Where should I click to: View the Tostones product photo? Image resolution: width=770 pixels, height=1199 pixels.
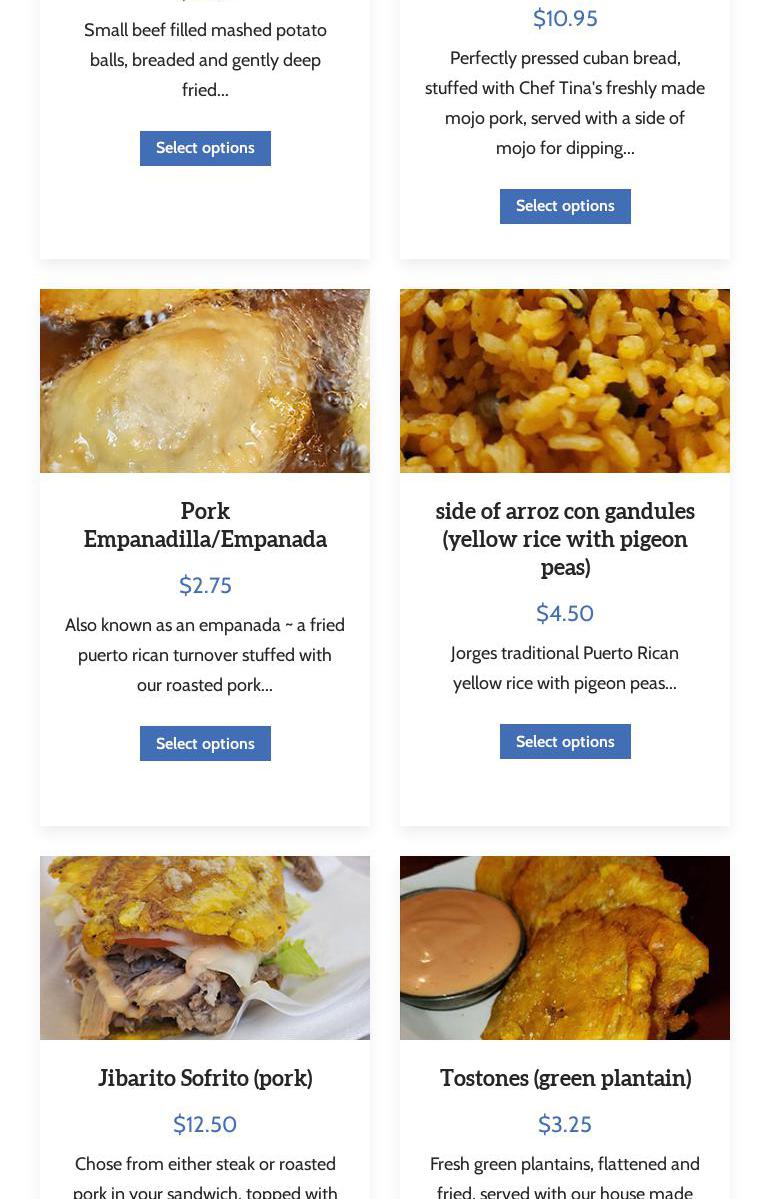pos(565,948)
